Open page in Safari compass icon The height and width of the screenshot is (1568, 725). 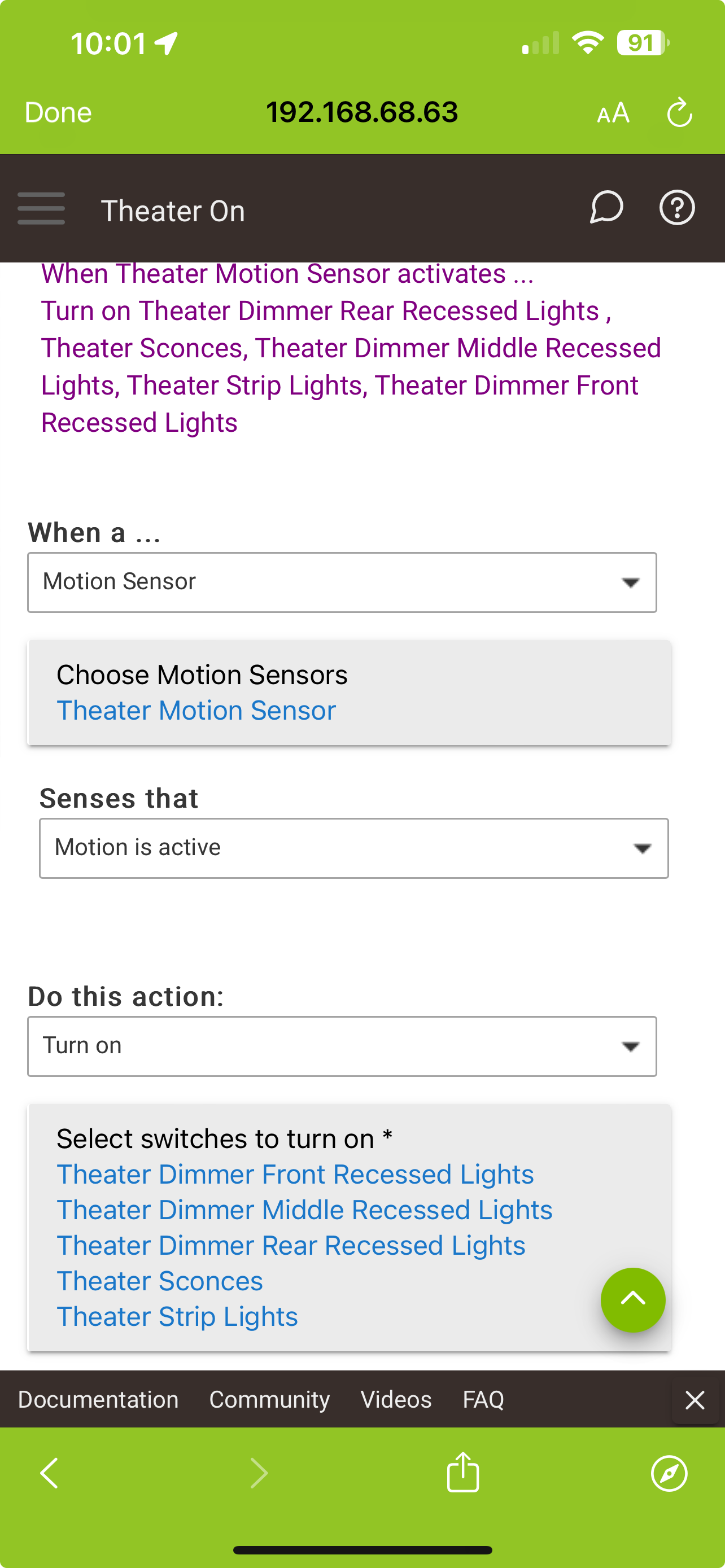tap(669, 1473)
